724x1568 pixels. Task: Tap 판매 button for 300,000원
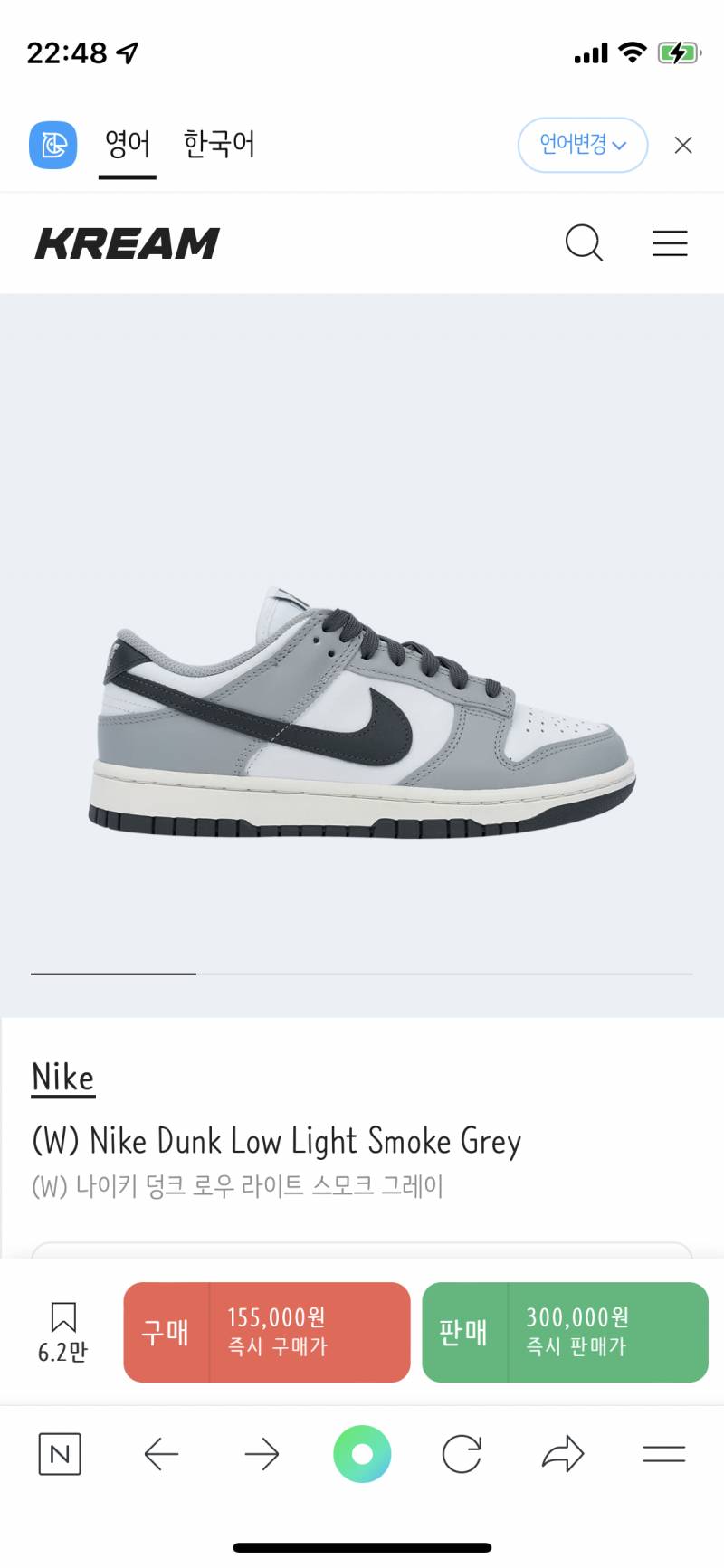pos(566,1332)
